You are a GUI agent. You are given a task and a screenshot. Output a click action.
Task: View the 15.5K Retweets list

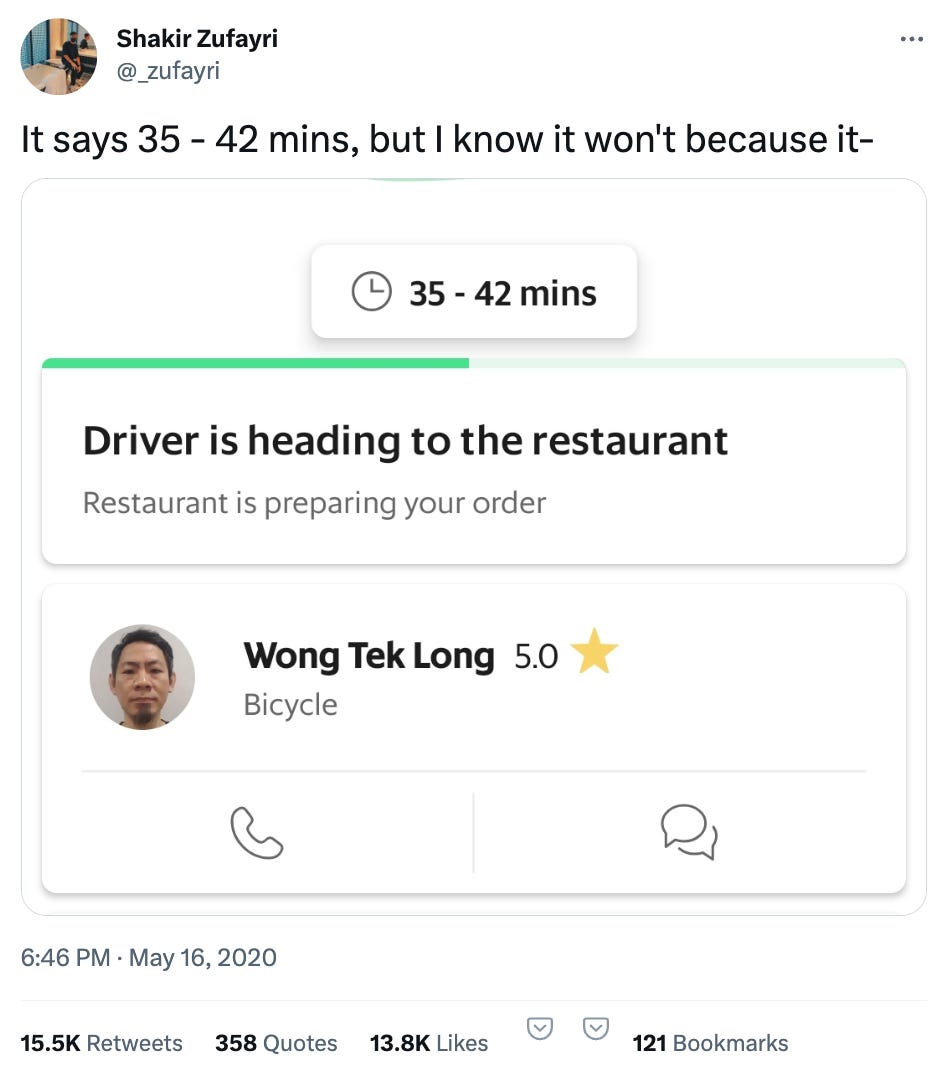point(102,1043)
